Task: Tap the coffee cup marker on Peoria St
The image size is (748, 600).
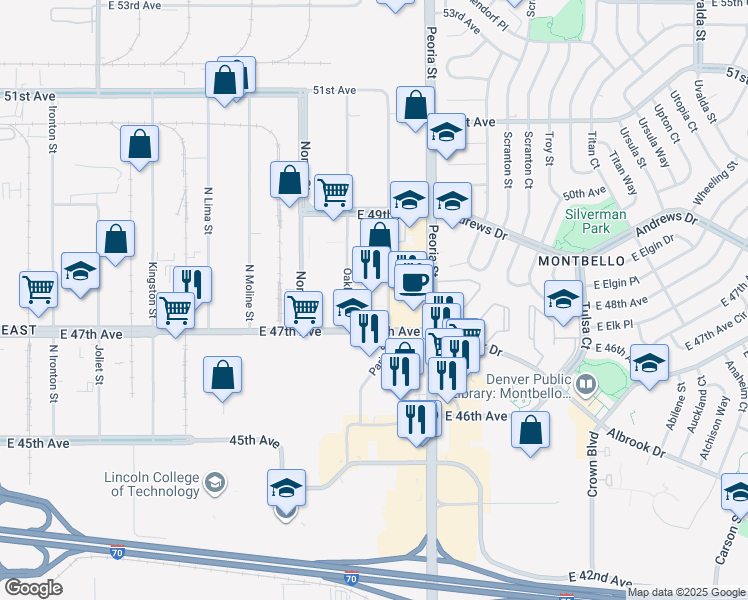Action: (413, 282)
